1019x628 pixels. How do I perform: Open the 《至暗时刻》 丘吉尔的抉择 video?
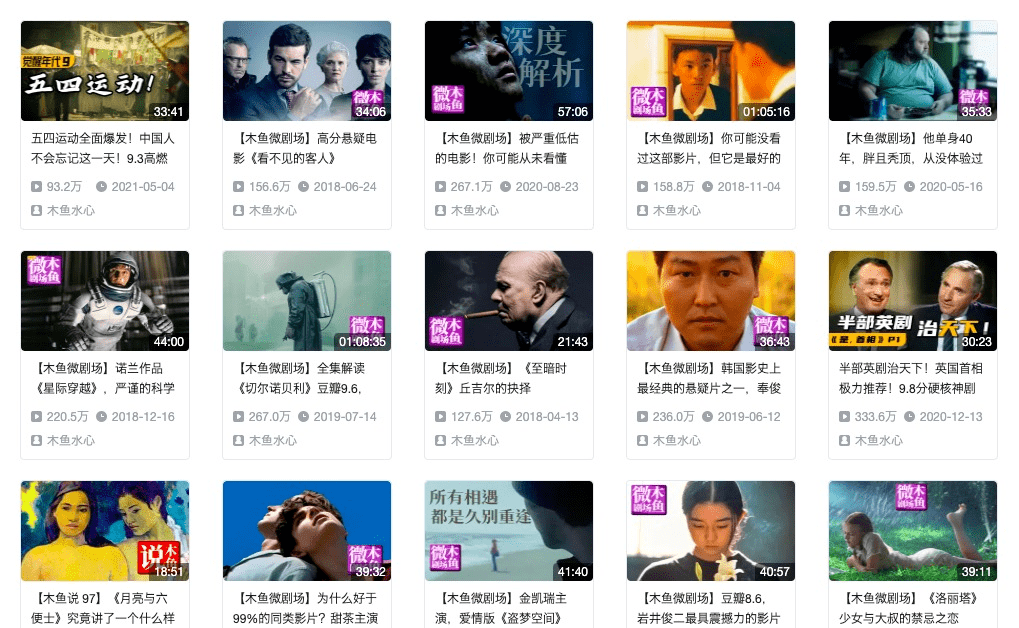coord(508,301)
